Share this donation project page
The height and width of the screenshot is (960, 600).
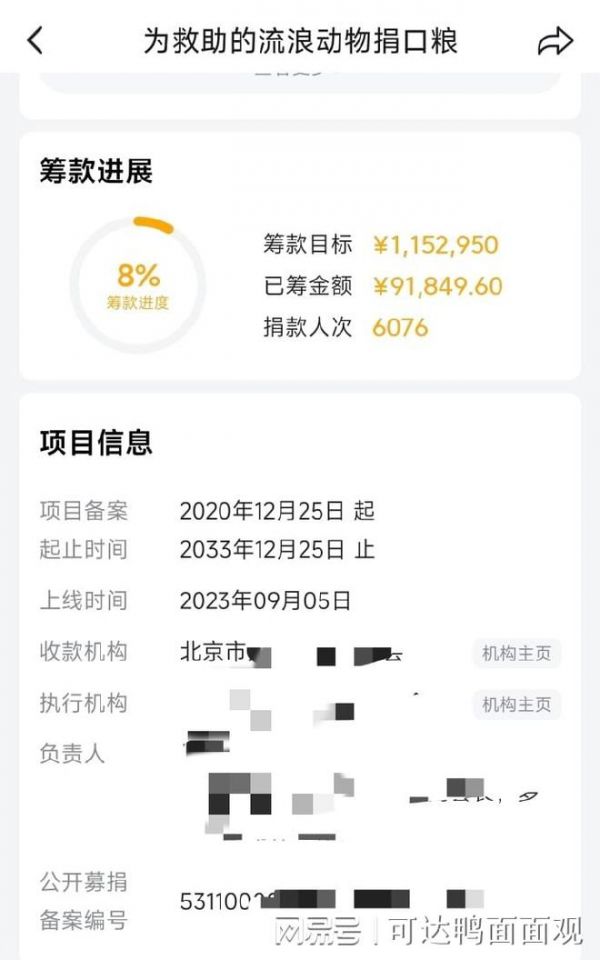click(x=555, y=41)
